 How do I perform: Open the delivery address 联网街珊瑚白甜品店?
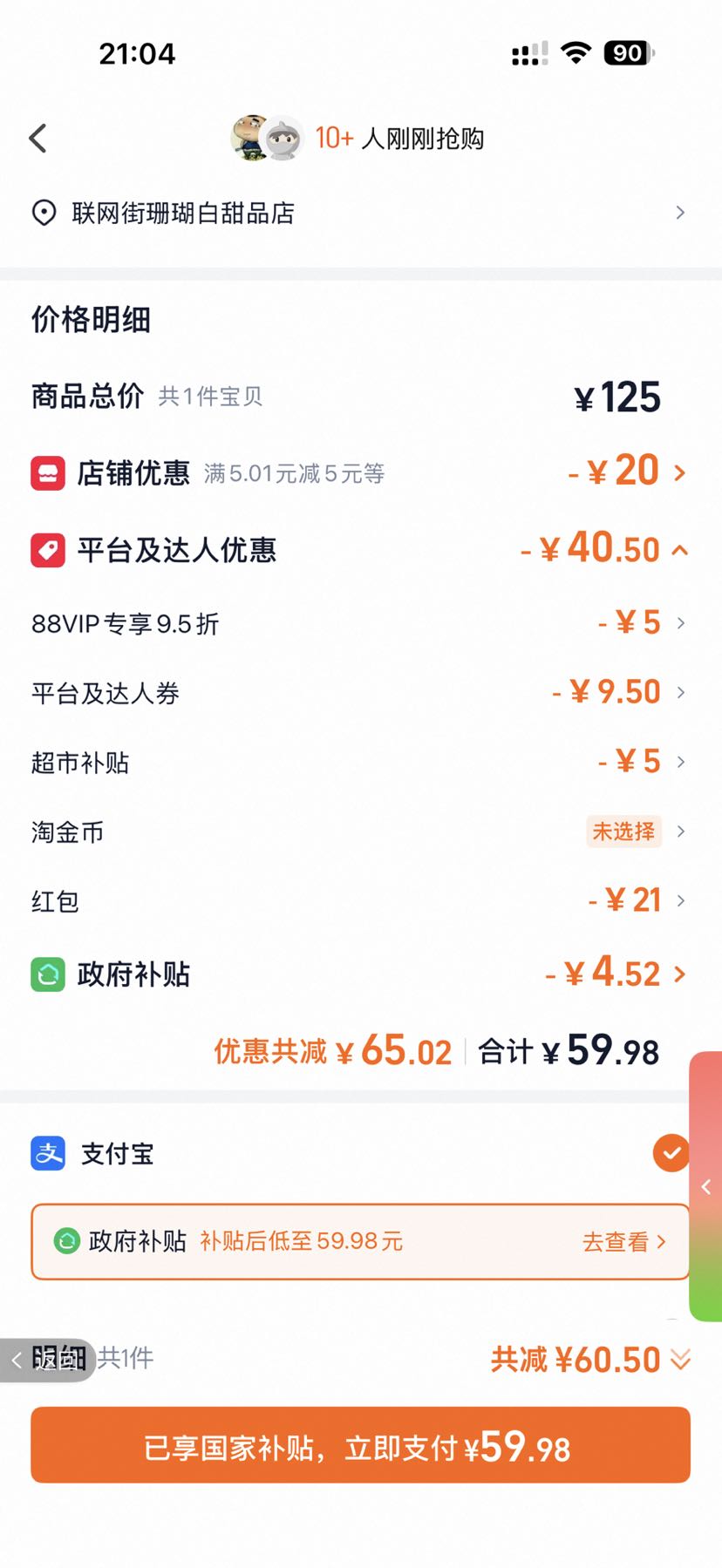tap(360, 213)
